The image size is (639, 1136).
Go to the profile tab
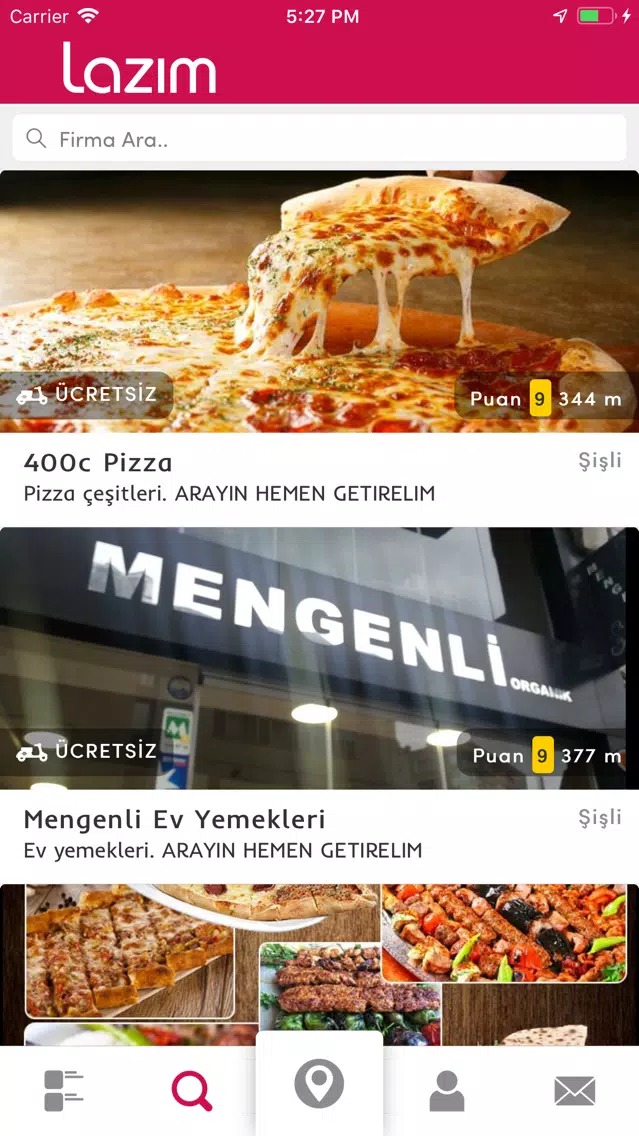tap(447, 1090)
